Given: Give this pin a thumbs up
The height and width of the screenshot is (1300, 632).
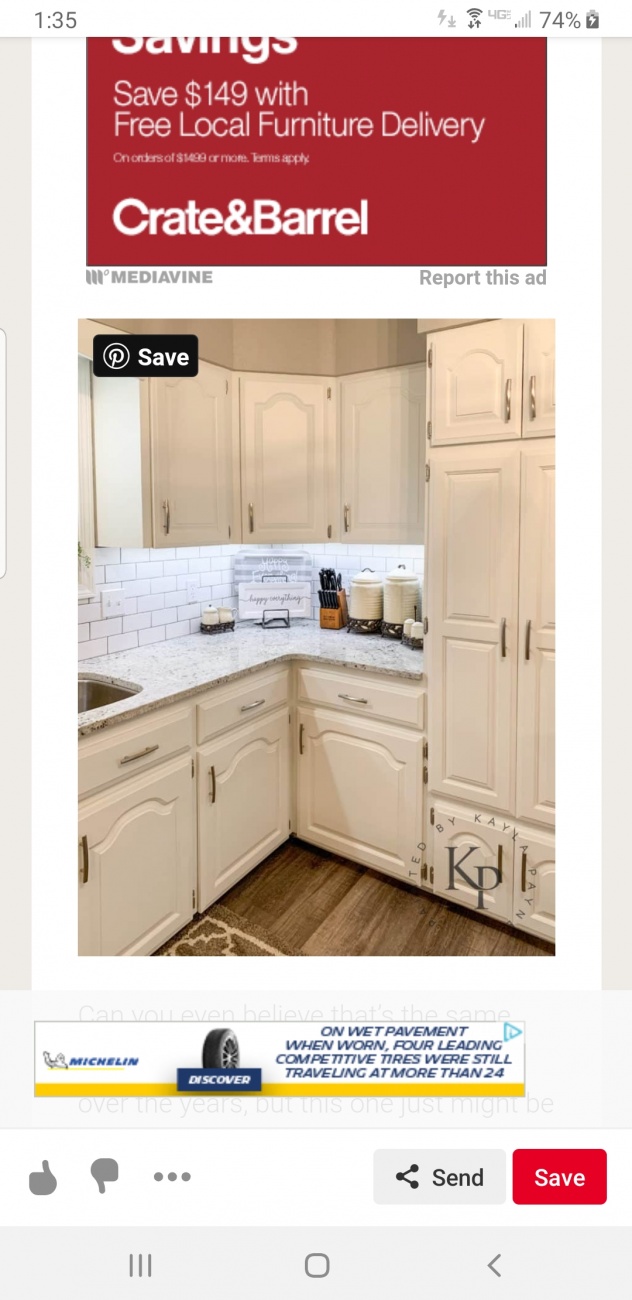Looking at the screenshot, I should click(43, 1177).
